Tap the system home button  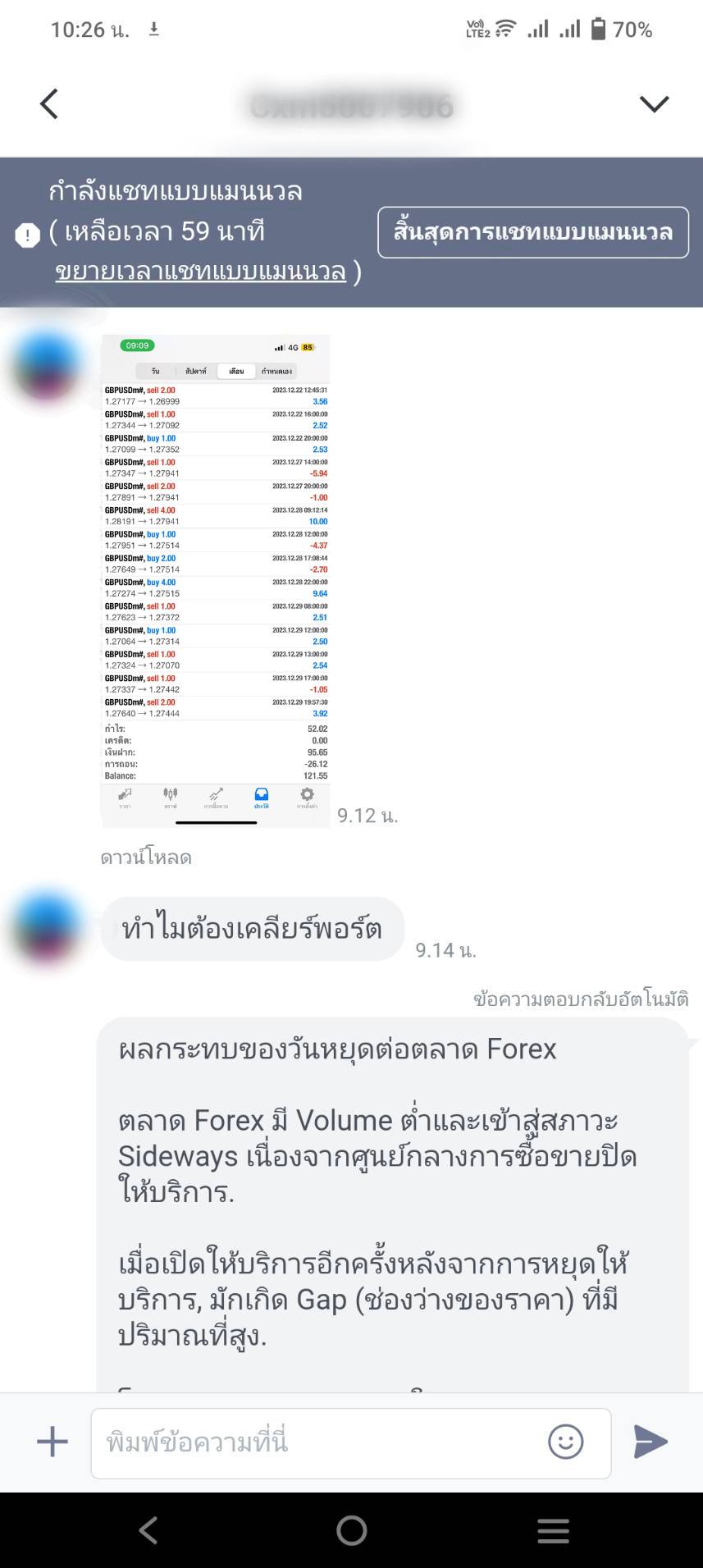351,1530
